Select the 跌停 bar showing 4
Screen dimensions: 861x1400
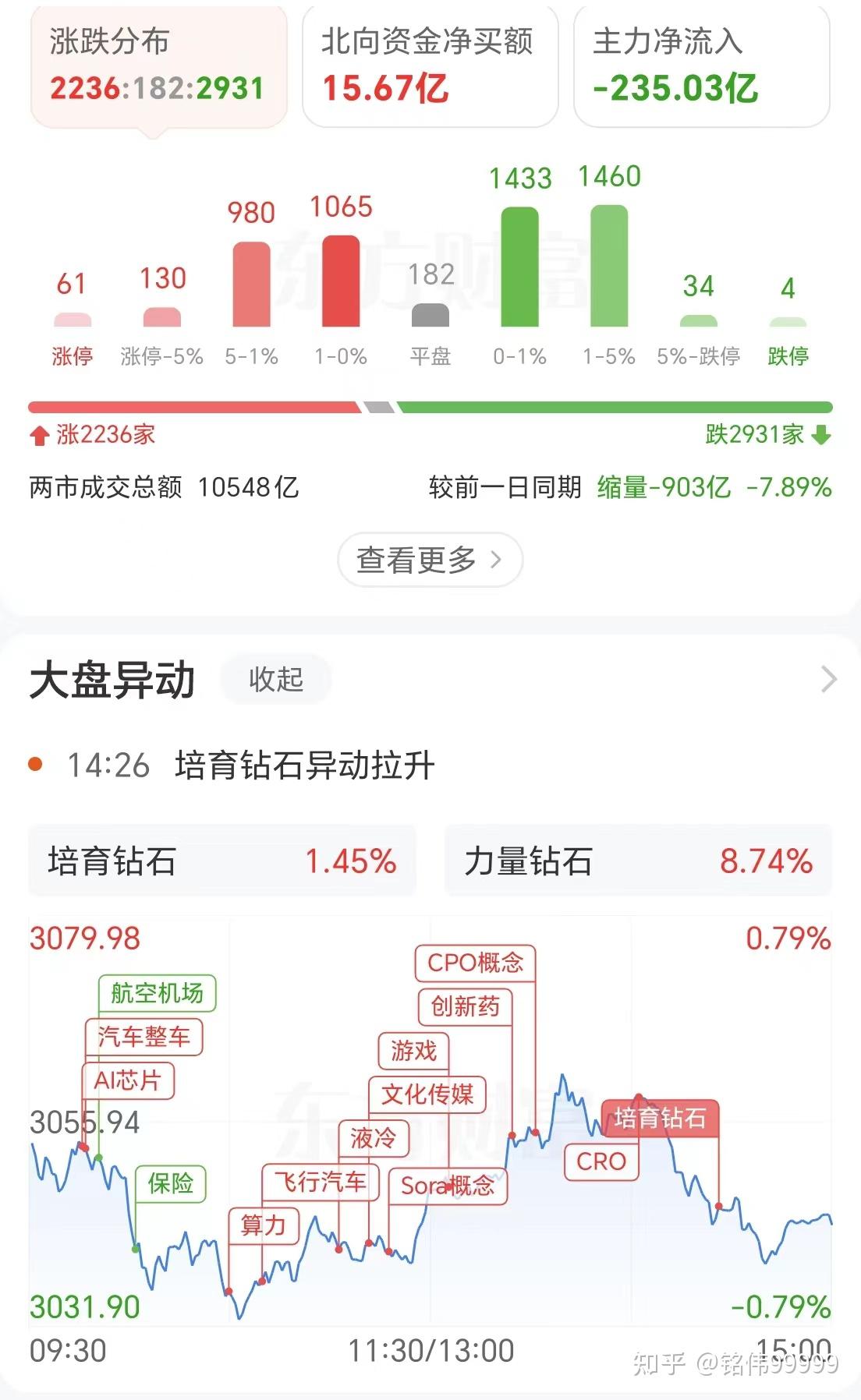click(x=788, y=320)
